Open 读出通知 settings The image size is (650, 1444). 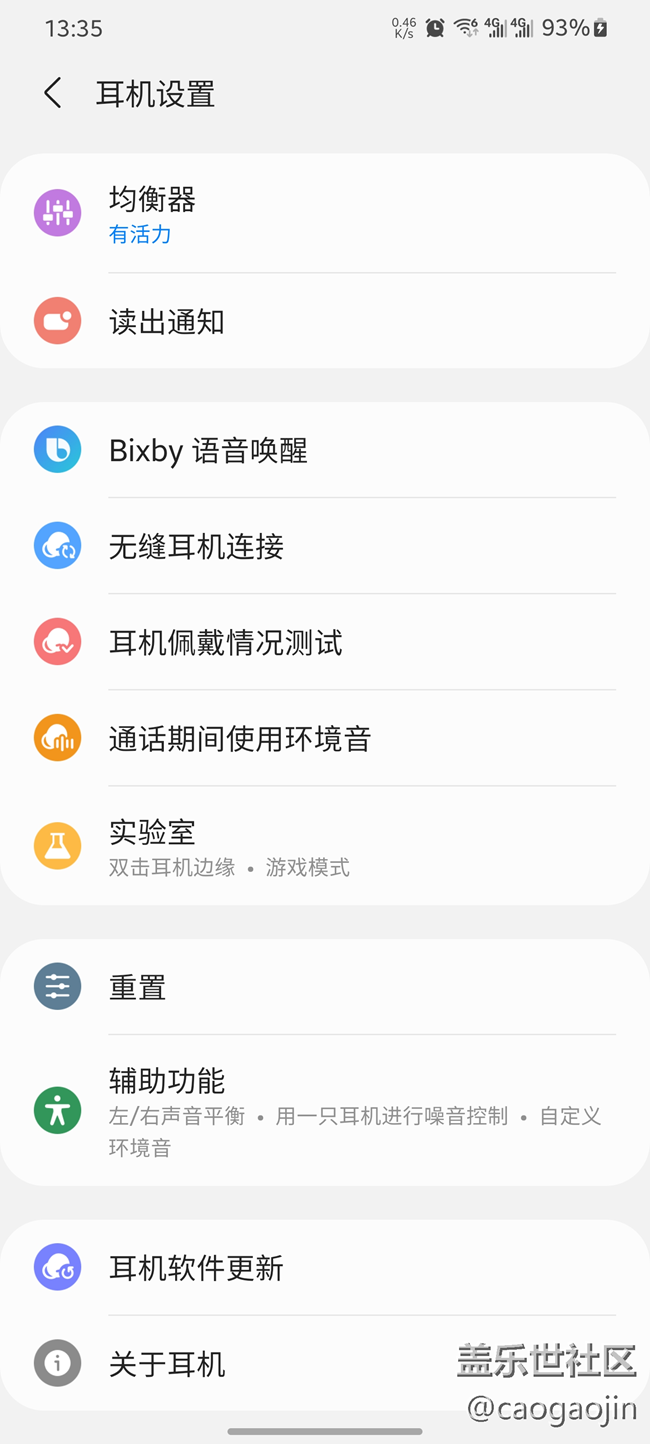[325, 322]
